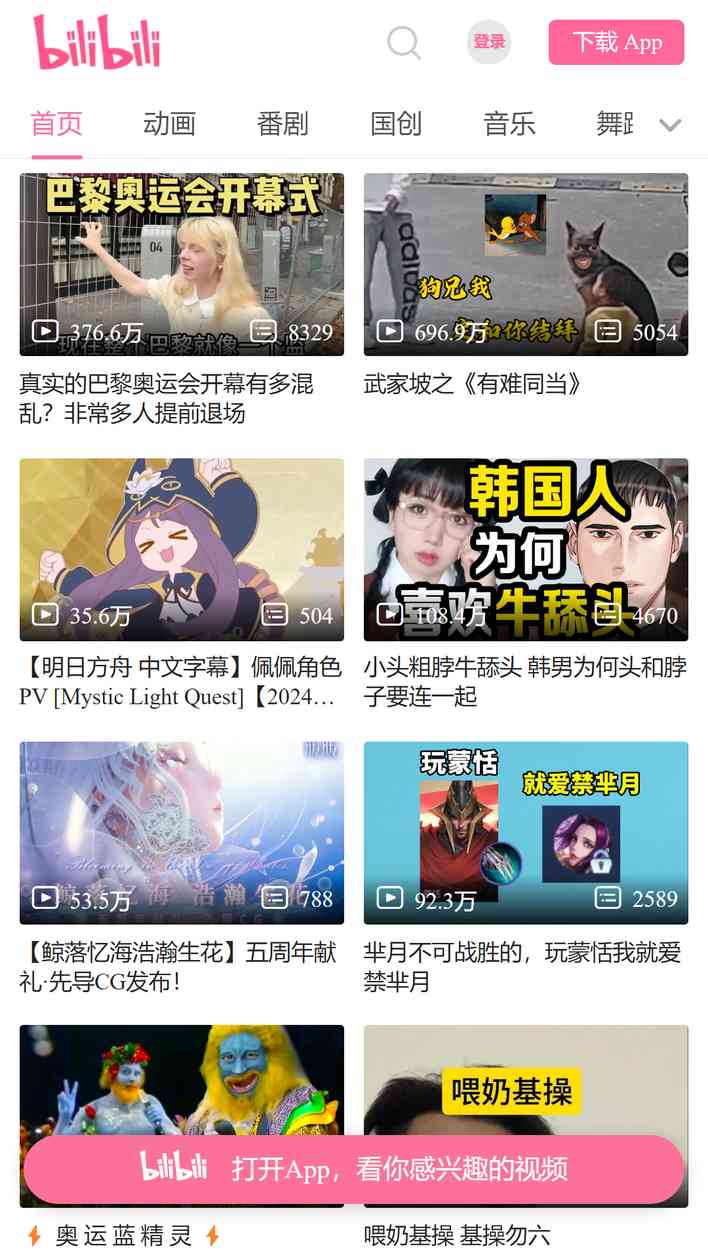
Task: Tap the 下载 App download button
Action: [x=616, y=42]
